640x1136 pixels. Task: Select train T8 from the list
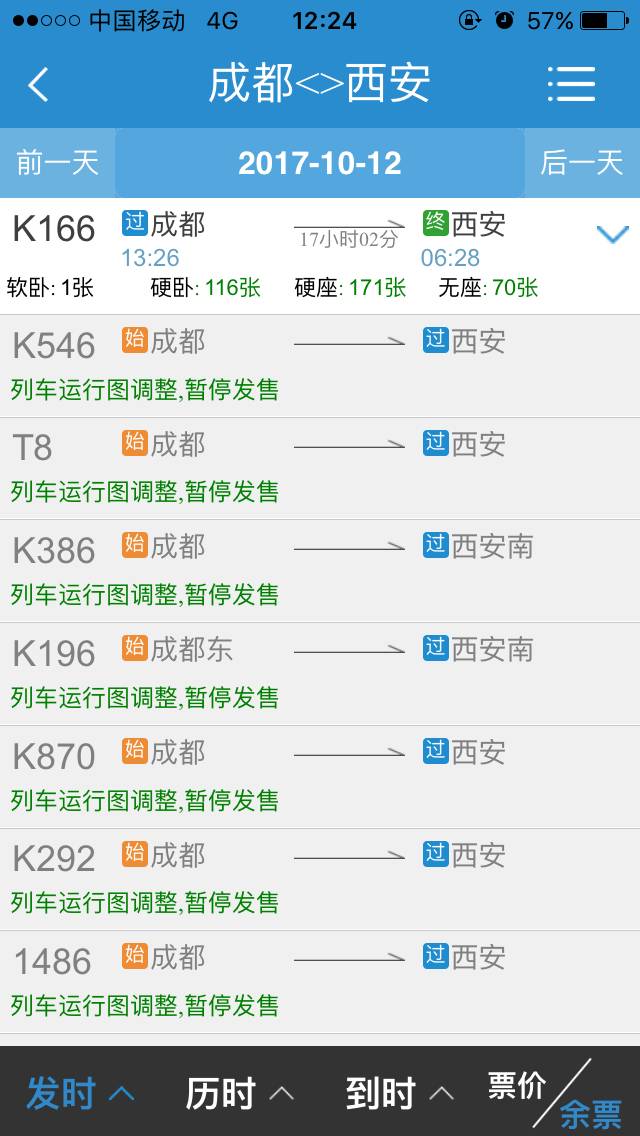click(320, 469)
